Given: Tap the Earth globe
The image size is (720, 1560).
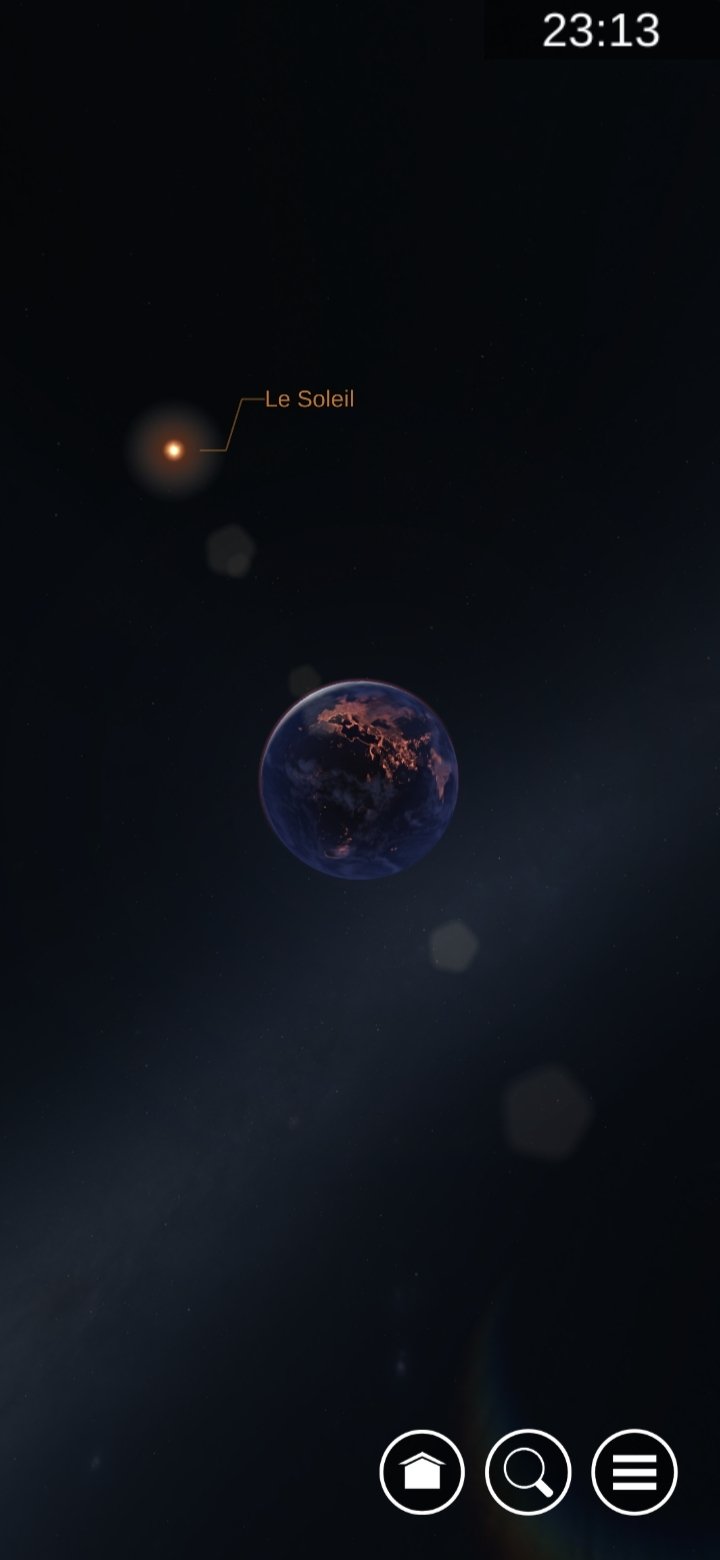Looking at the screenshot, I should [359, 779].
